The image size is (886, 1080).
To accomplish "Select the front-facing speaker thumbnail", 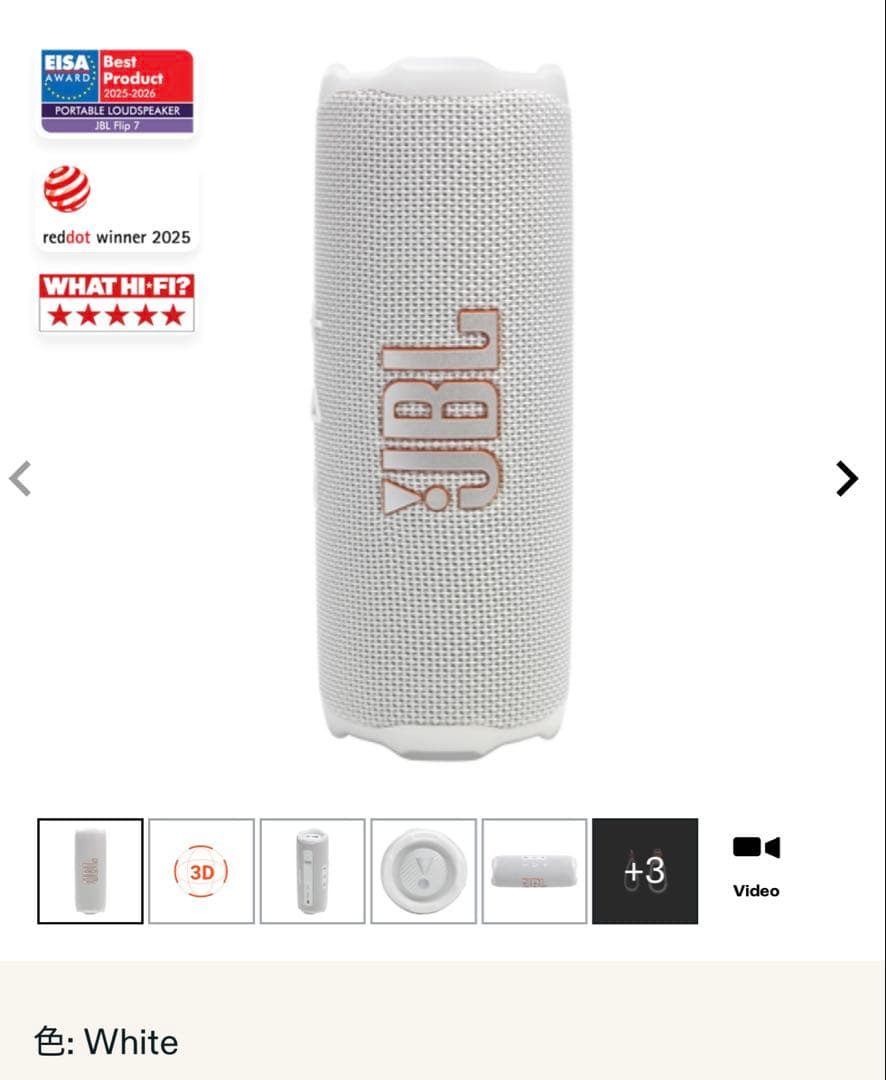I will click(x=89, y=870).
